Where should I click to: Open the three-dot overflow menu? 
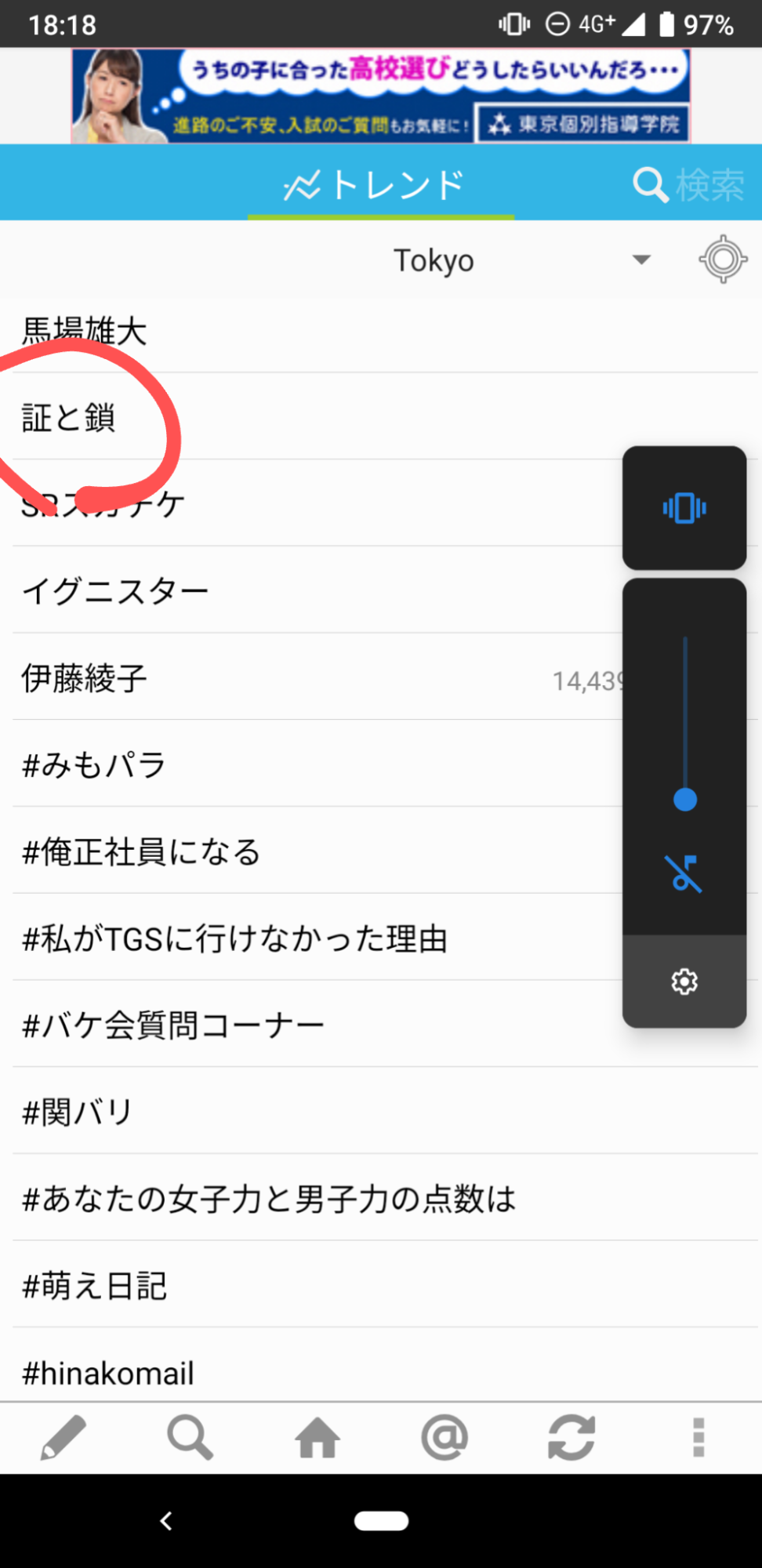(x=698, y=1438)
